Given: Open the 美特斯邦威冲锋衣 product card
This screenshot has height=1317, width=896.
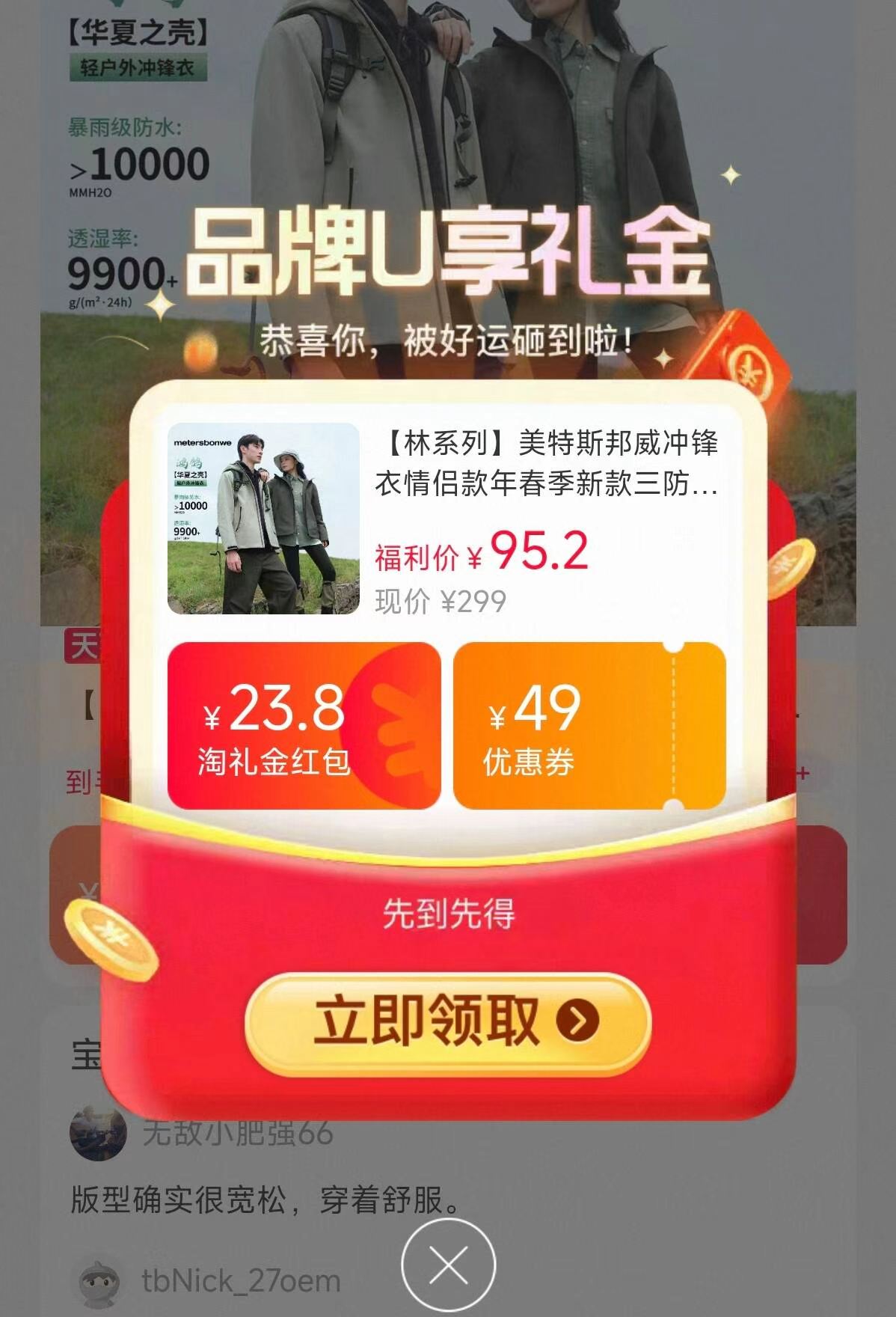Looking at the screenshot, I should (x=446, y=519).
